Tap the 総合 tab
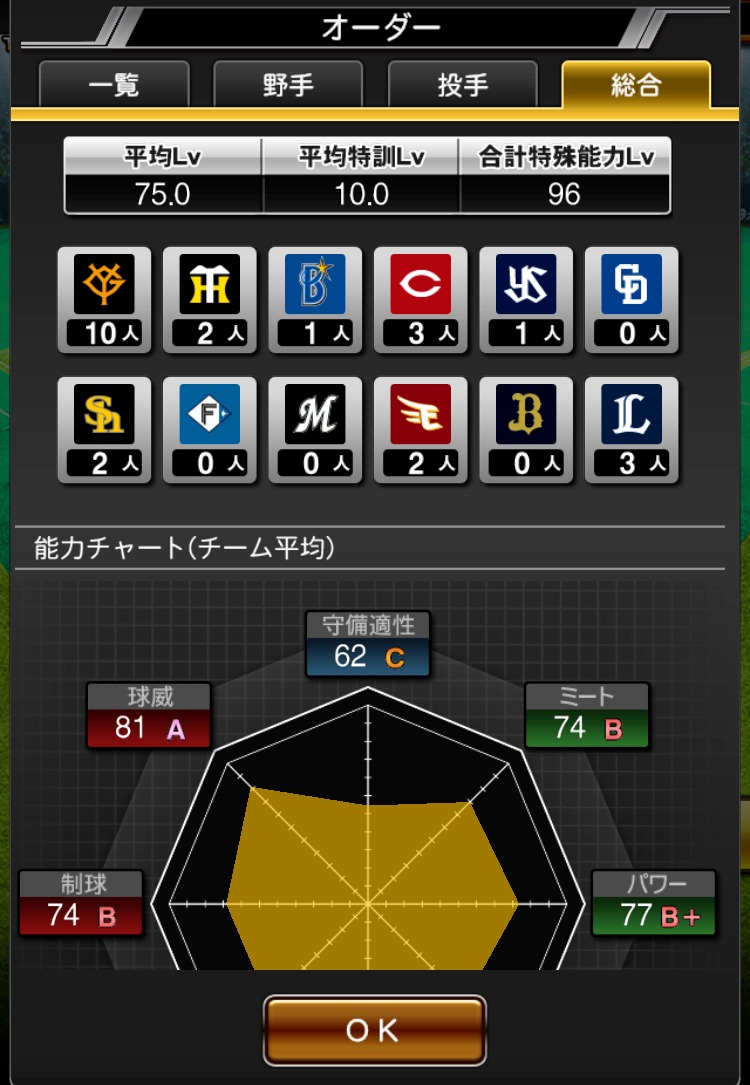The image size is (750, 1085). click(x=636, y=84)
